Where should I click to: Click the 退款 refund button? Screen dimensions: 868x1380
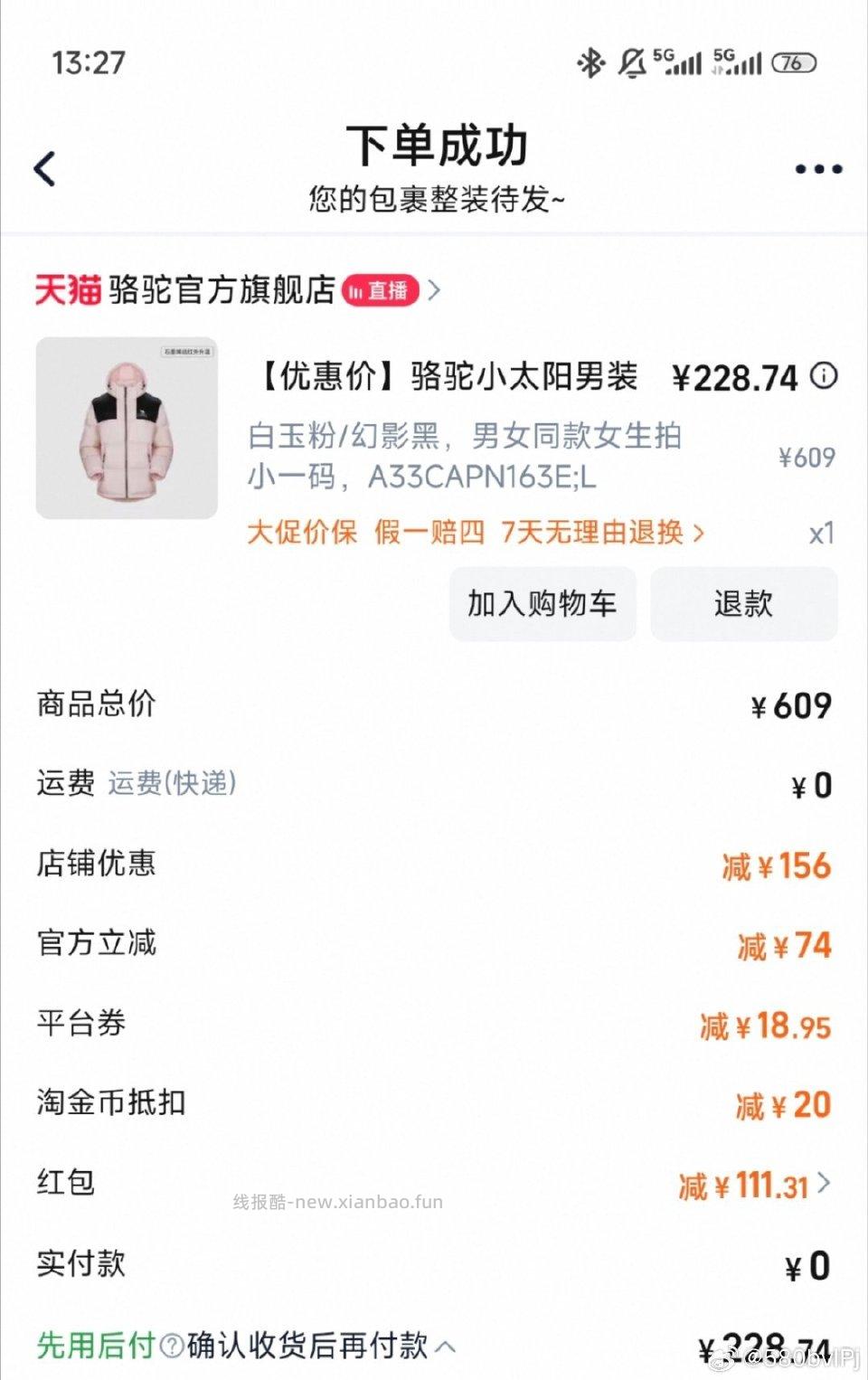(743, 604)
